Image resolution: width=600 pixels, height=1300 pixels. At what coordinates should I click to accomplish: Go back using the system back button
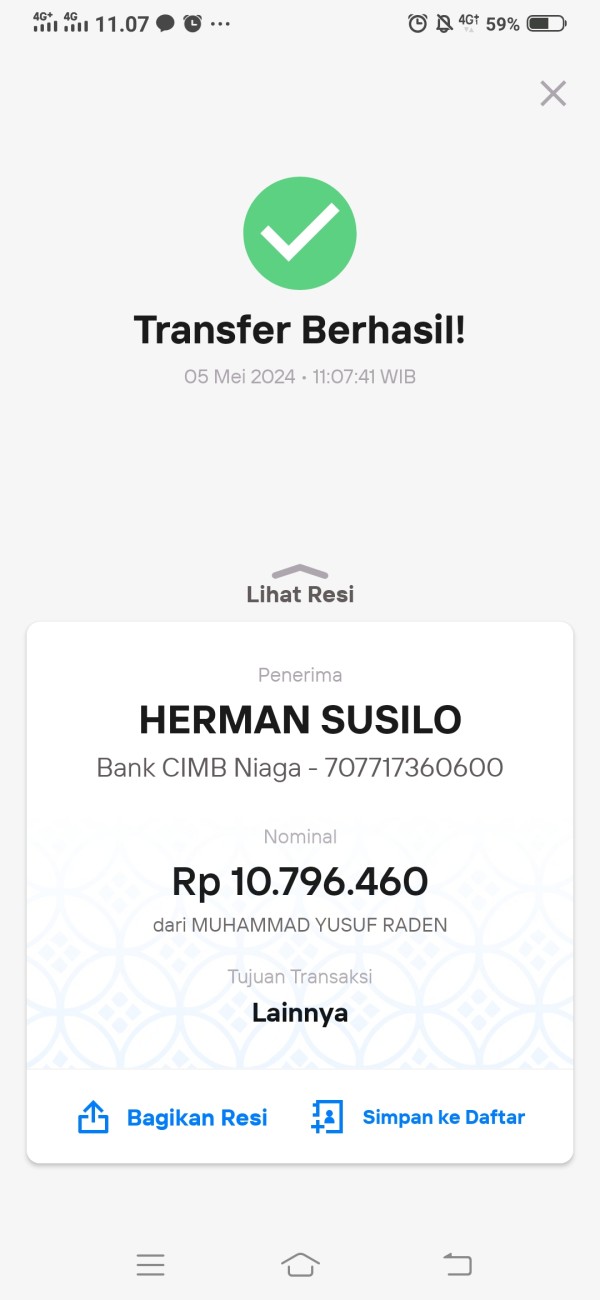click(457, 1265)
